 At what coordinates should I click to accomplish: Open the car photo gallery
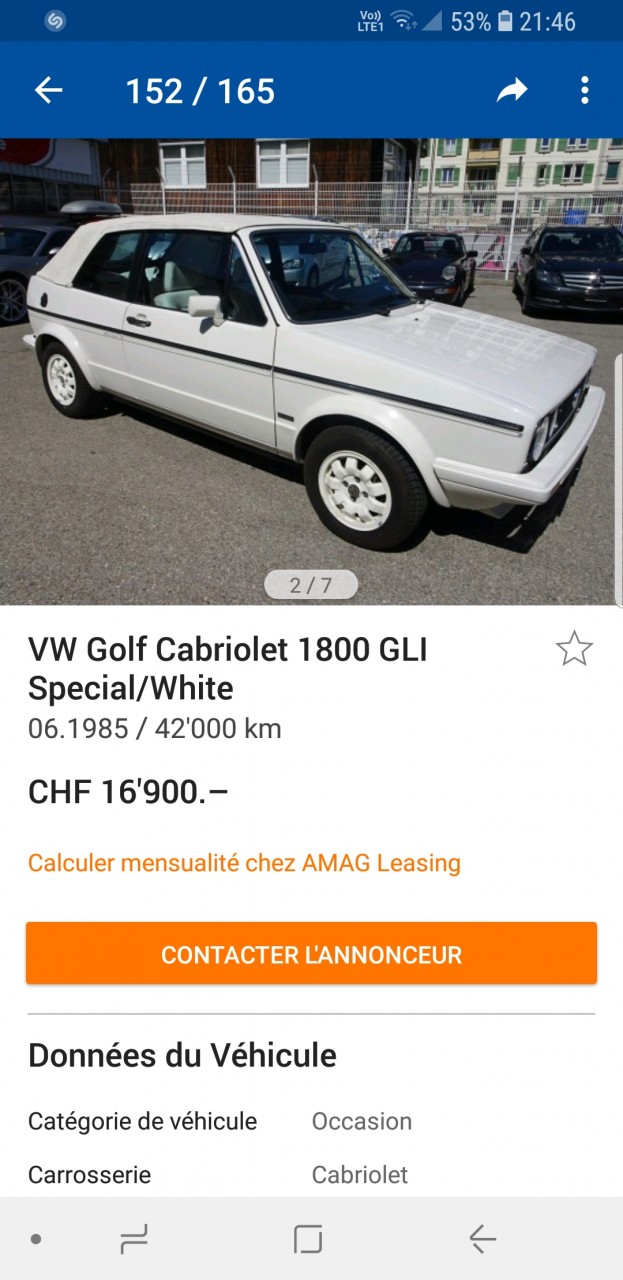(x=311, y=370)
